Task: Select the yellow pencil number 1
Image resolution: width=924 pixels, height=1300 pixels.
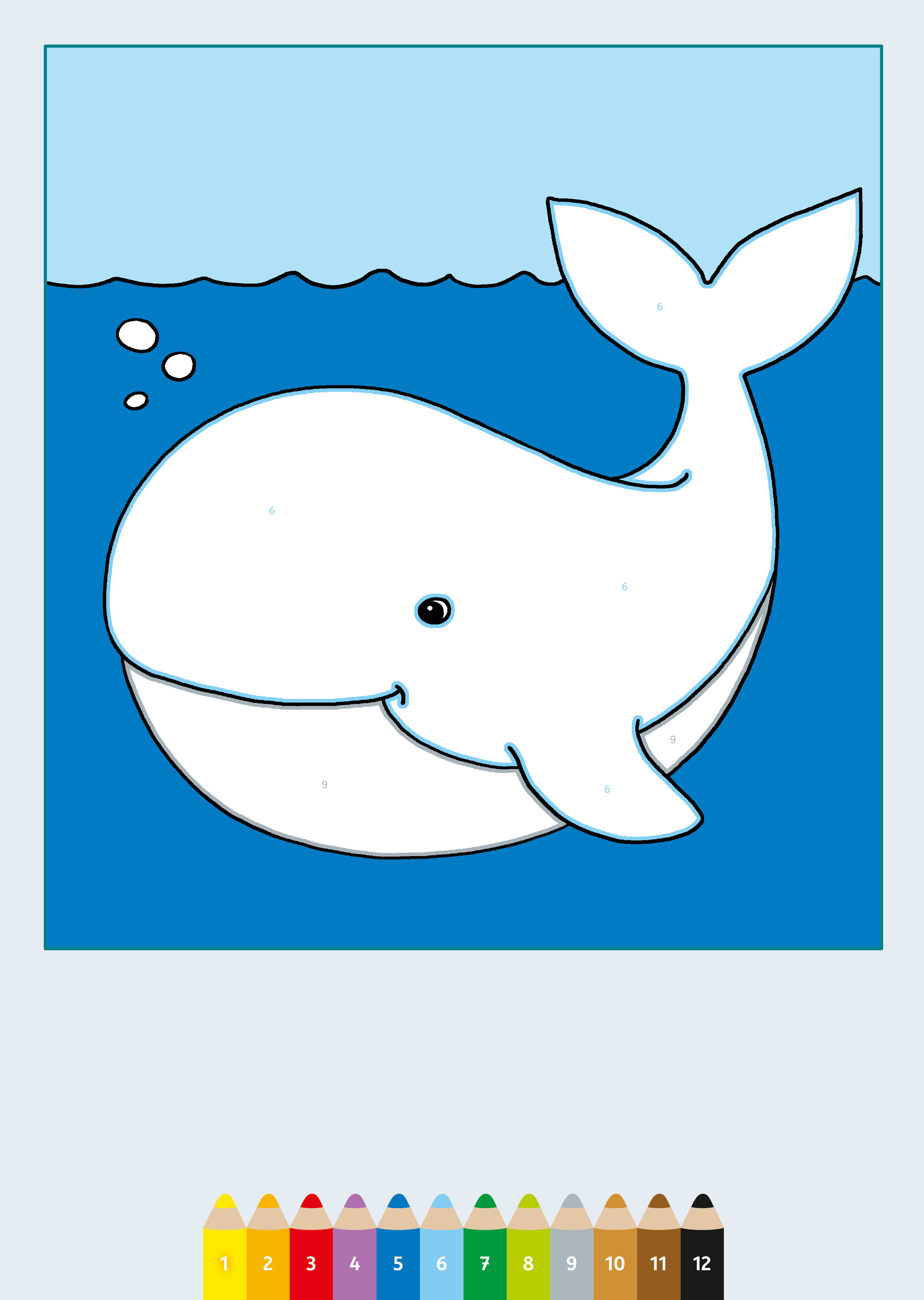Action: [x=224, y=1262]
